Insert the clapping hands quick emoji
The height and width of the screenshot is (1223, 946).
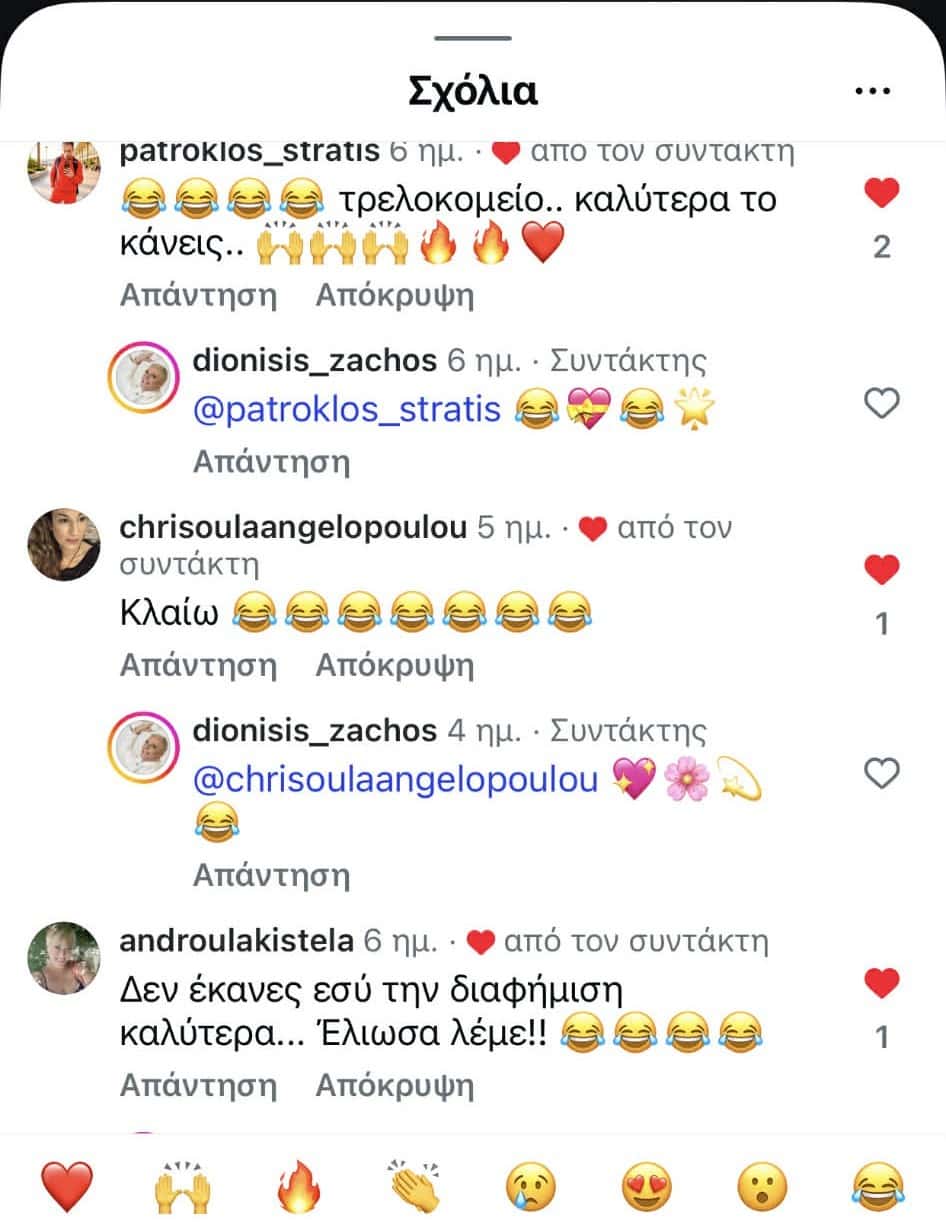pos(416,1187)
